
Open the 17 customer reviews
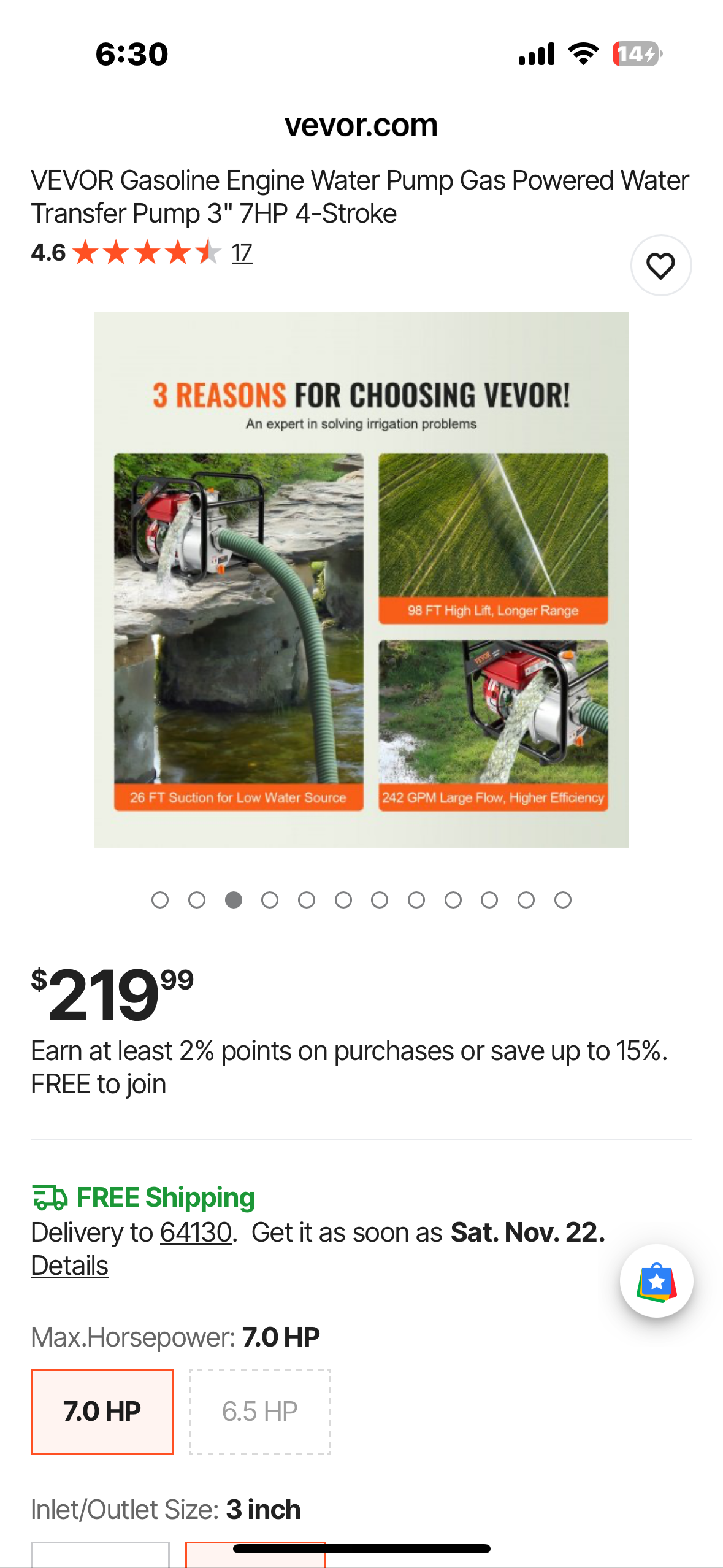[242, 253]
